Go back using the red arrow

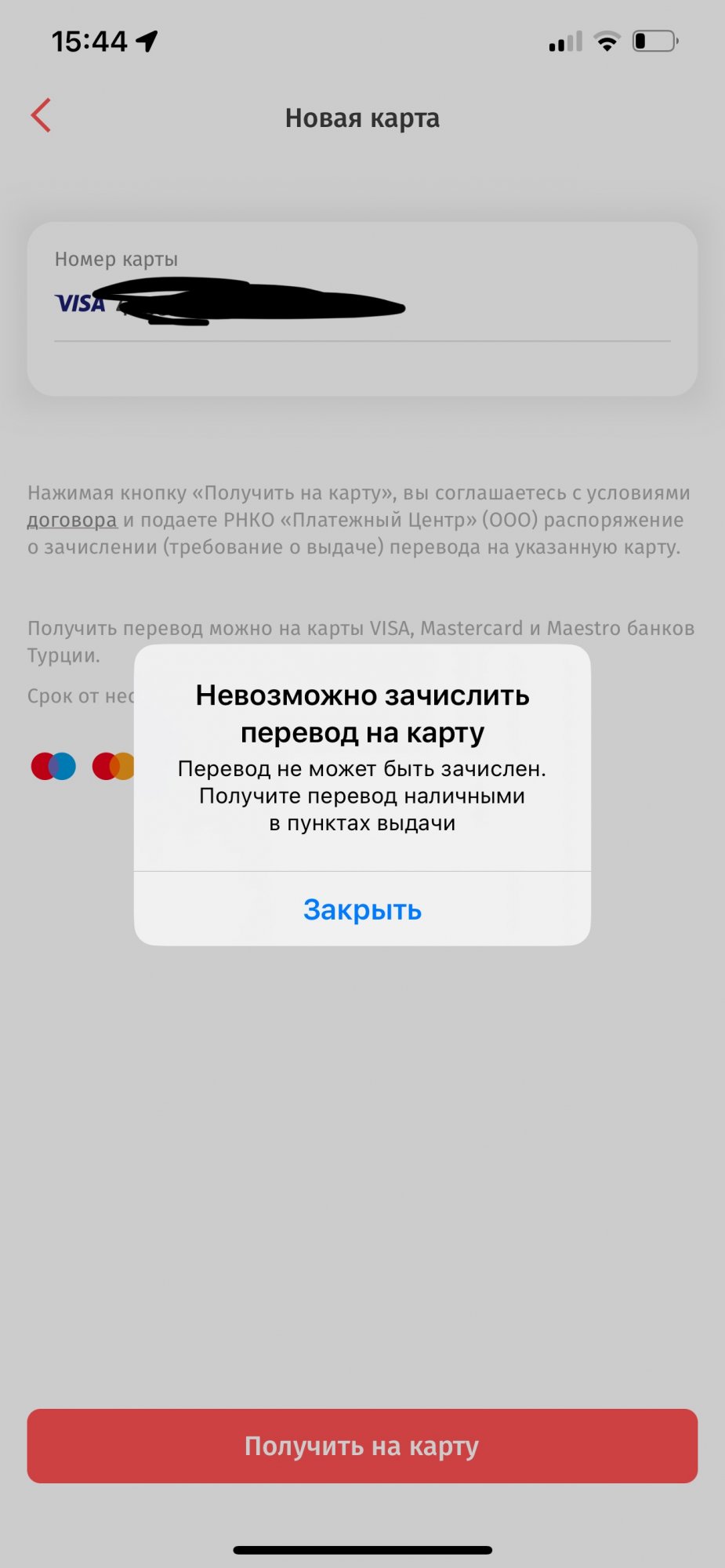(x=41, y=115)
